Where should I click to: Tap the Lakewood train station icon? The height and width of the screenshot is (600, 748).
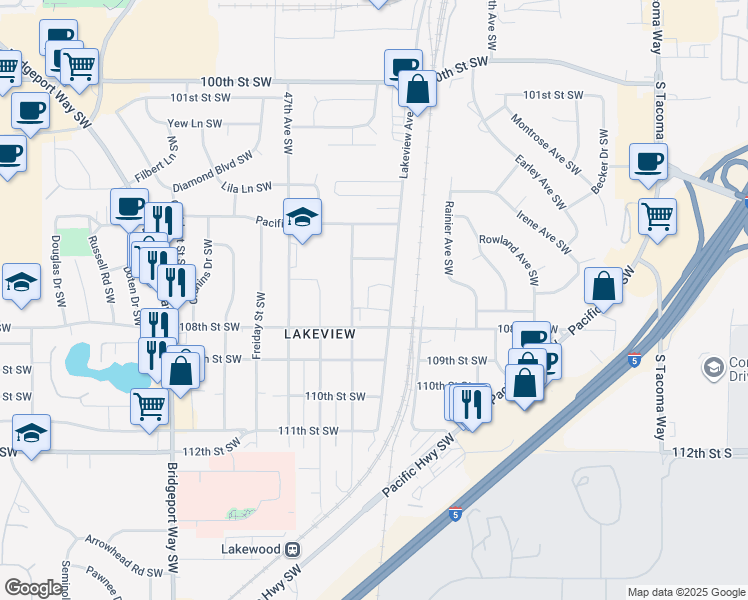[292, 550]
